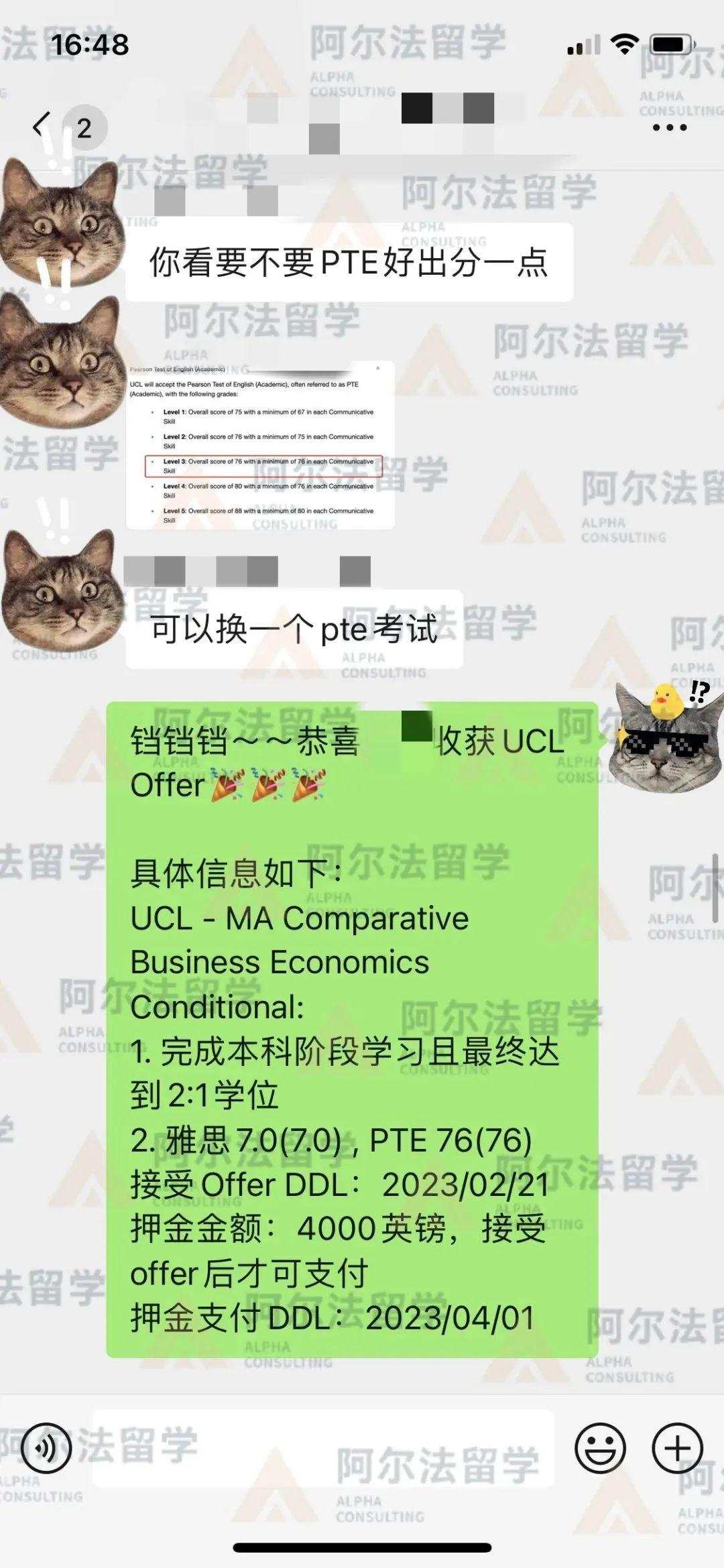The image size is (724, 1568).
Task: Open the emoji sticker panel
Action: tap(600, 1448)
